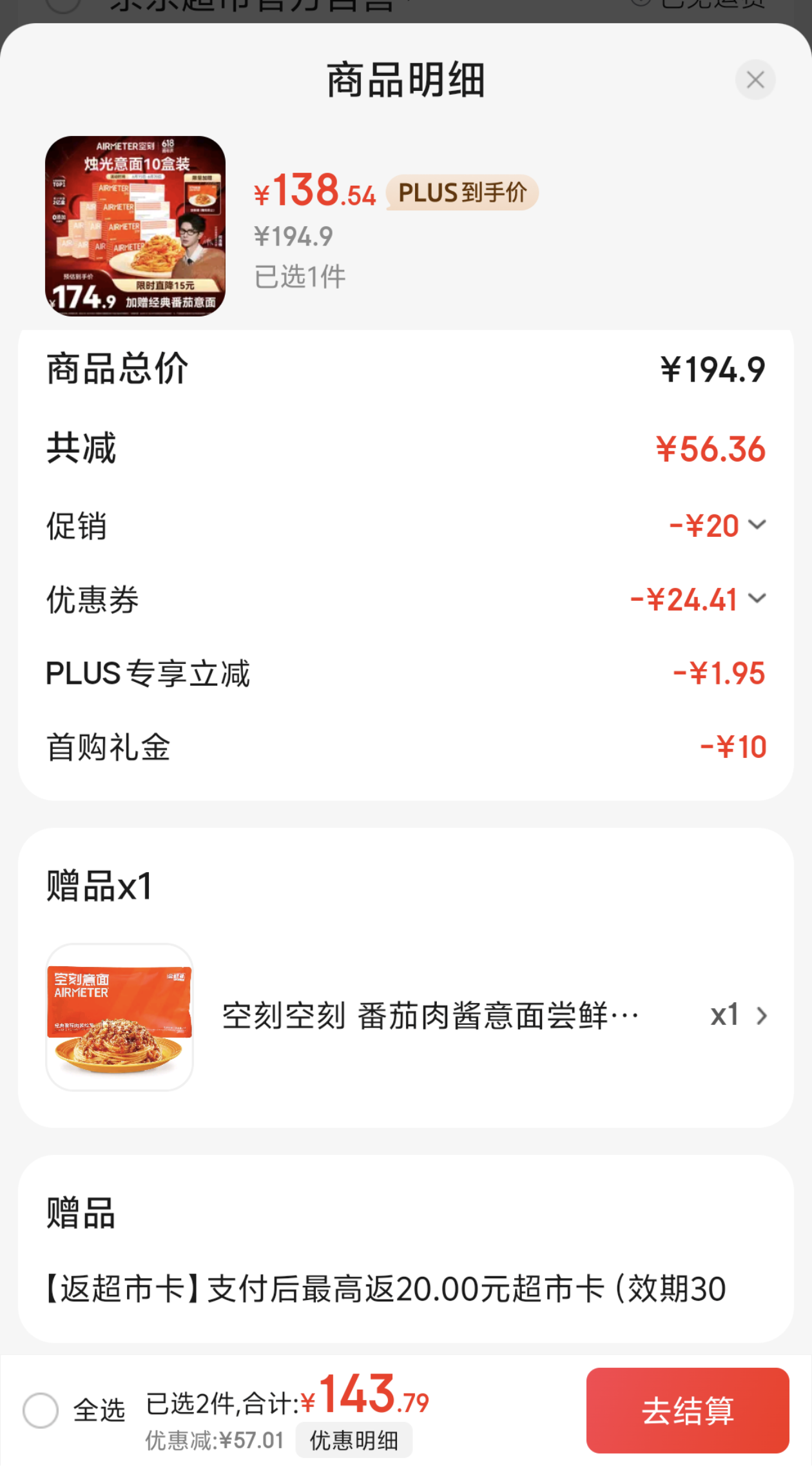The height and width of the screenshot is (1467, 812).
Task: Toggle the 全选 checkbox
Action: 41,1410
